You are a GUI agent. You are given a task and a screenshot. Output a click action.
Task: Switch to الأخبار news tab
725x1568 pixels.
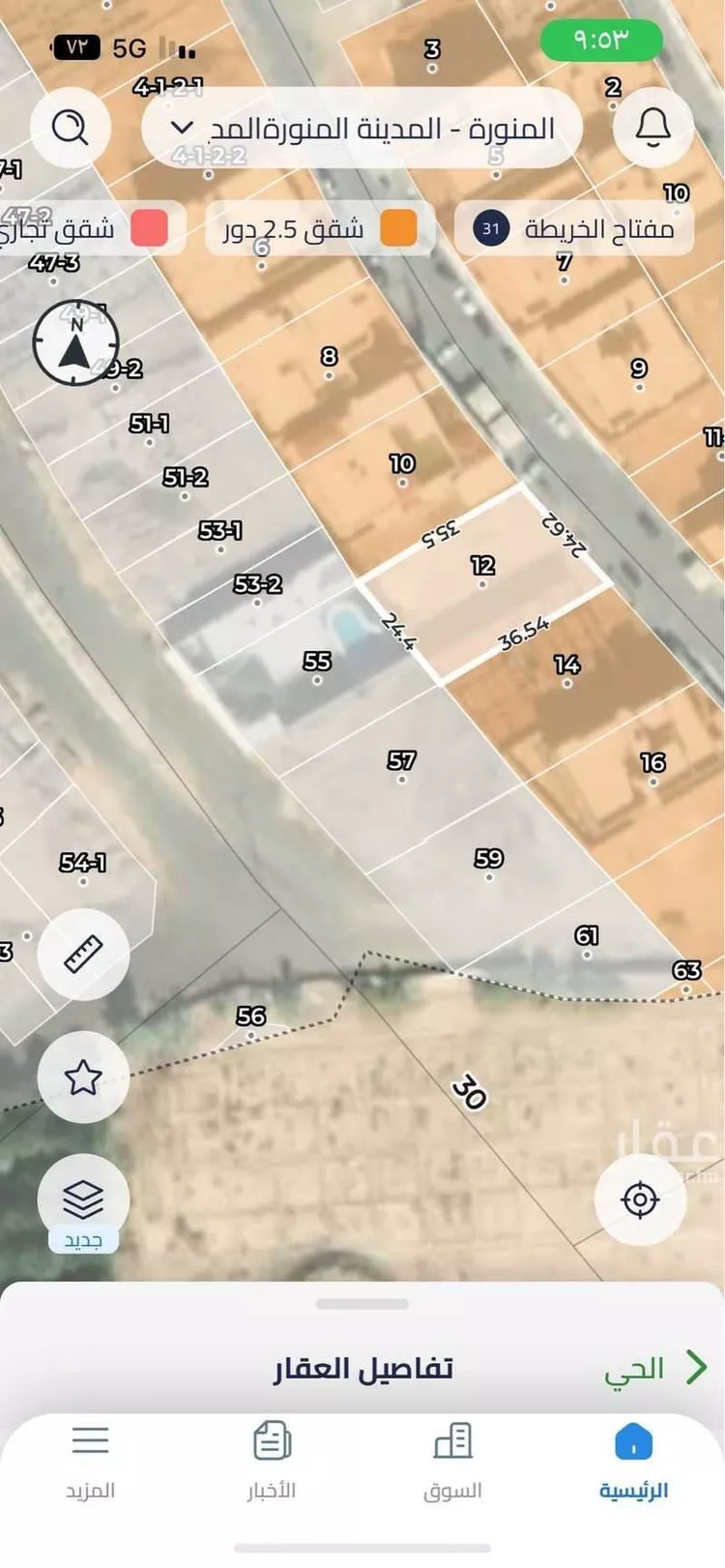pos(272,1462)
